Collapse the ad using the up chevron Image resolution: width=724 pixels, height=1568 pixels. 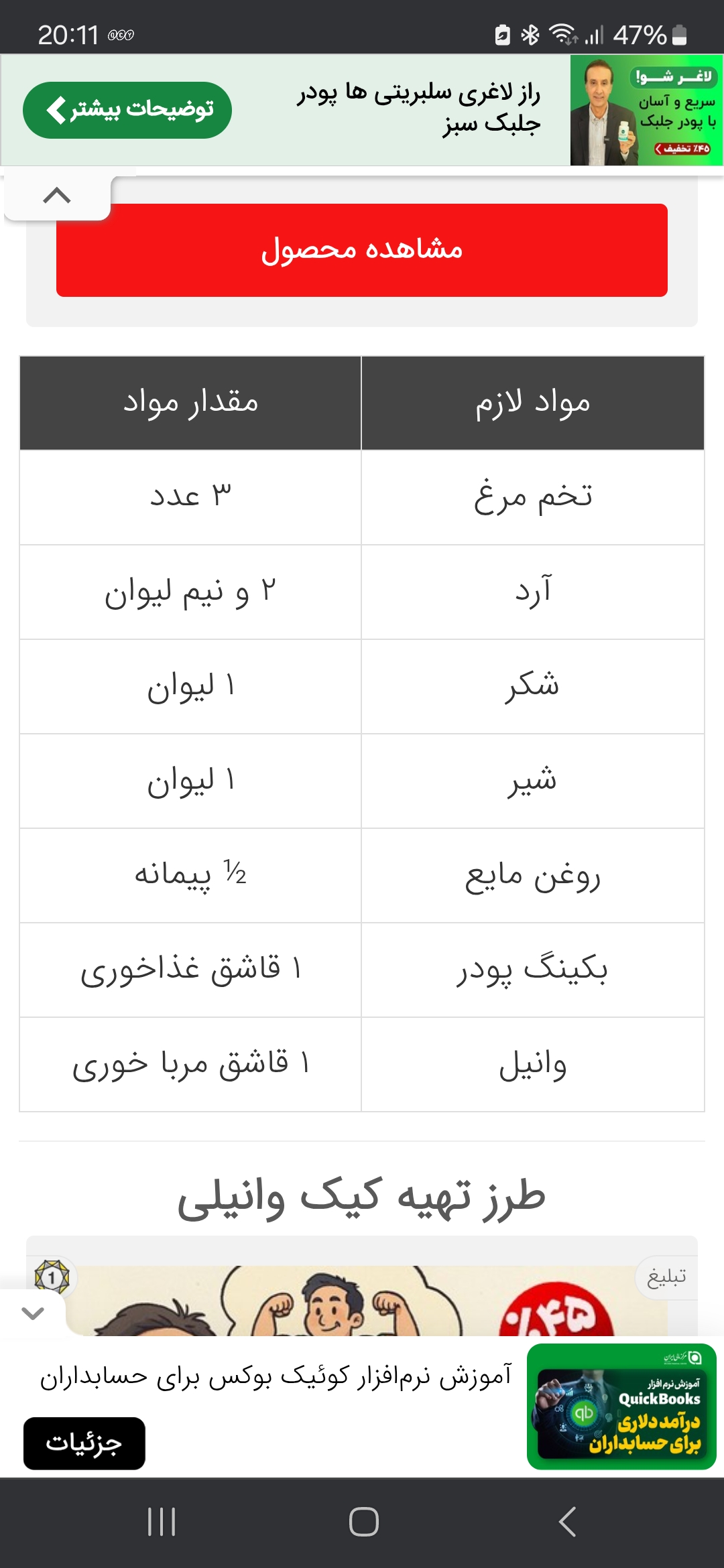(x=57, y=196)
